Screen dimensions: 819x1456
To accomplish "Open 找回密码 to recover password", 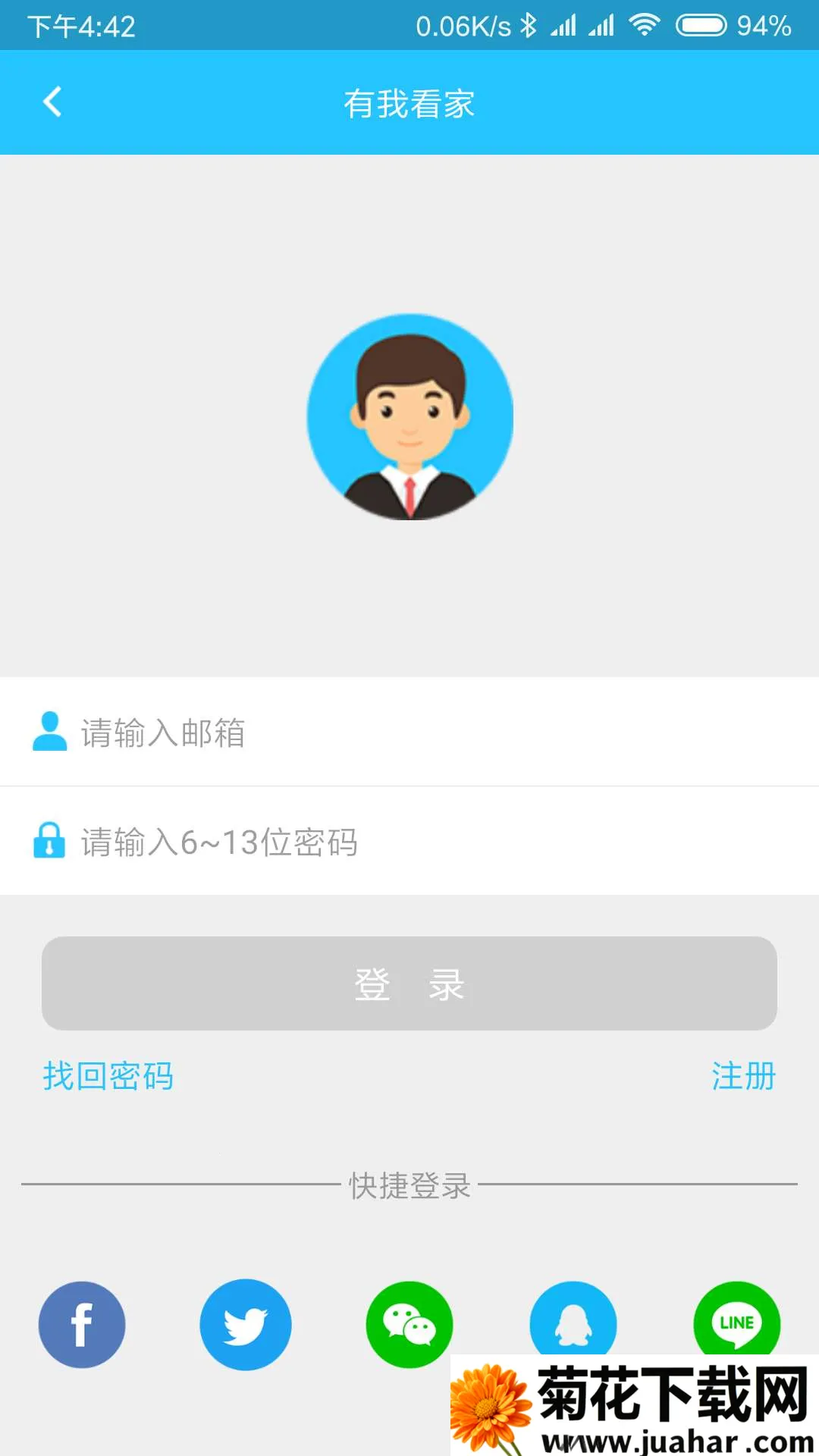I will 108,1077.
